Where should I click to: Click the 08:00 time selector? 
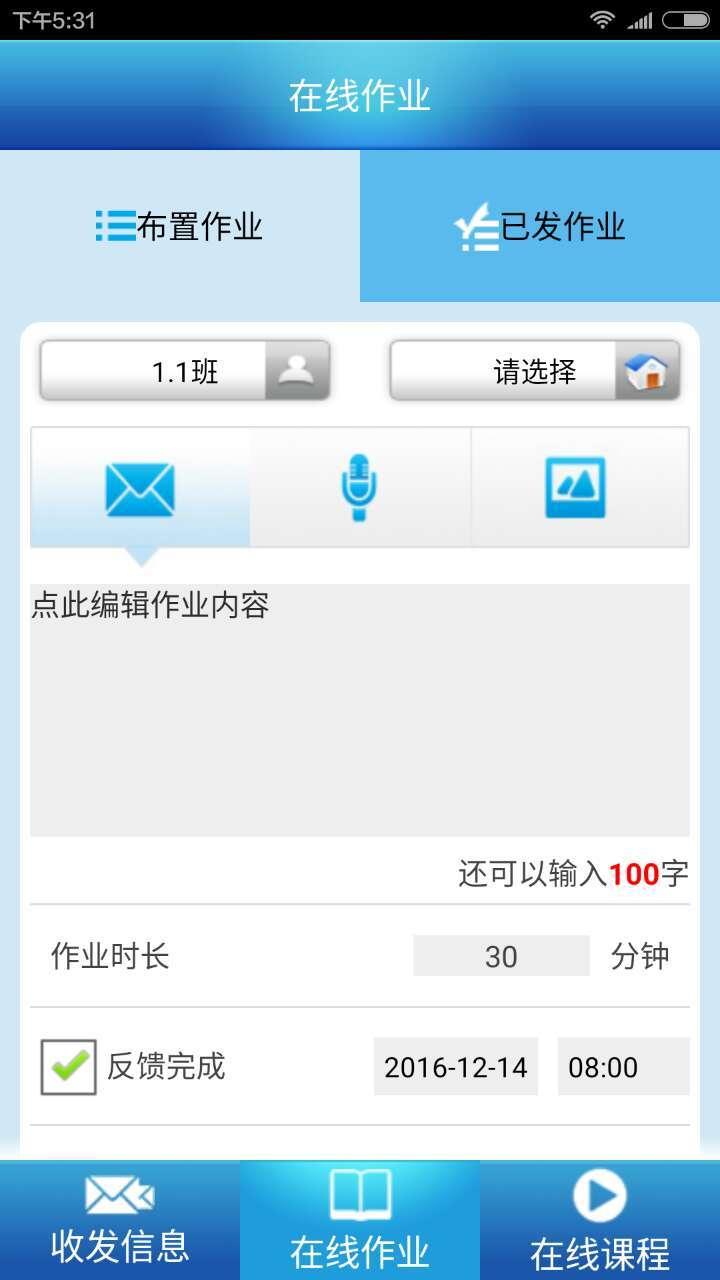click(x=624, y=1067)
